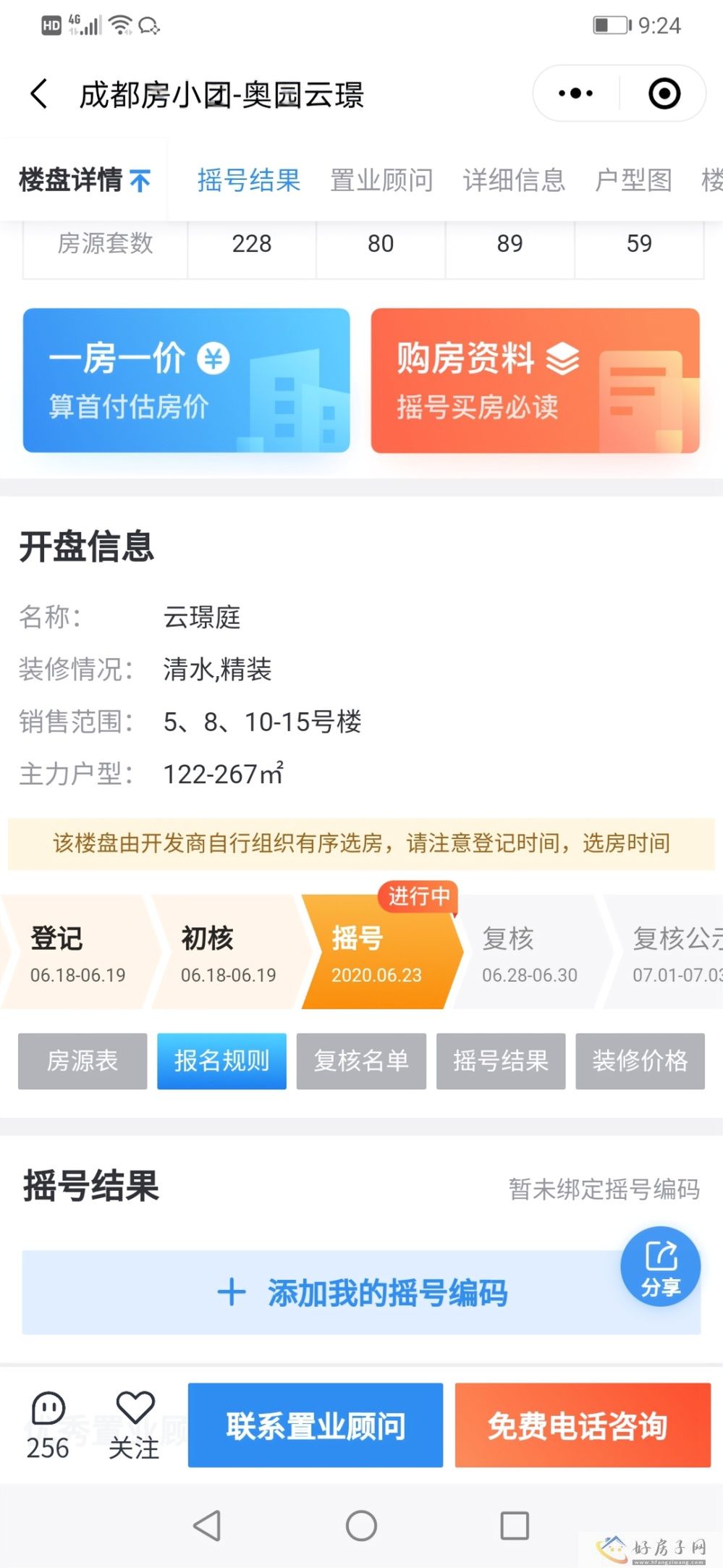Open 报名规则 registration rules
Screen dimensions: 723x1568
pyautogui.click(x=221, y=1061)
